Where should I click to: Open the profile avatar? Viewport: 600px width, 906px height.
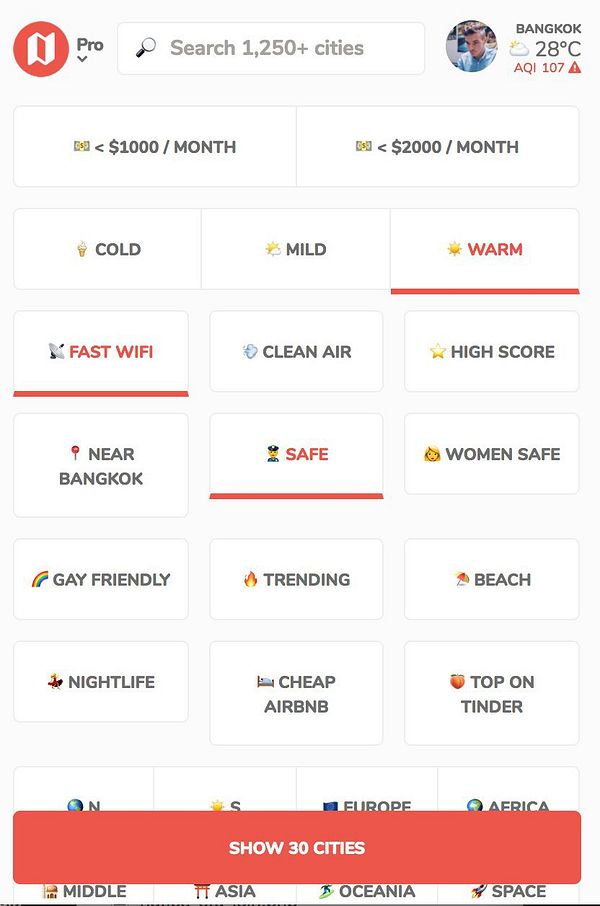tap(471, 47)
